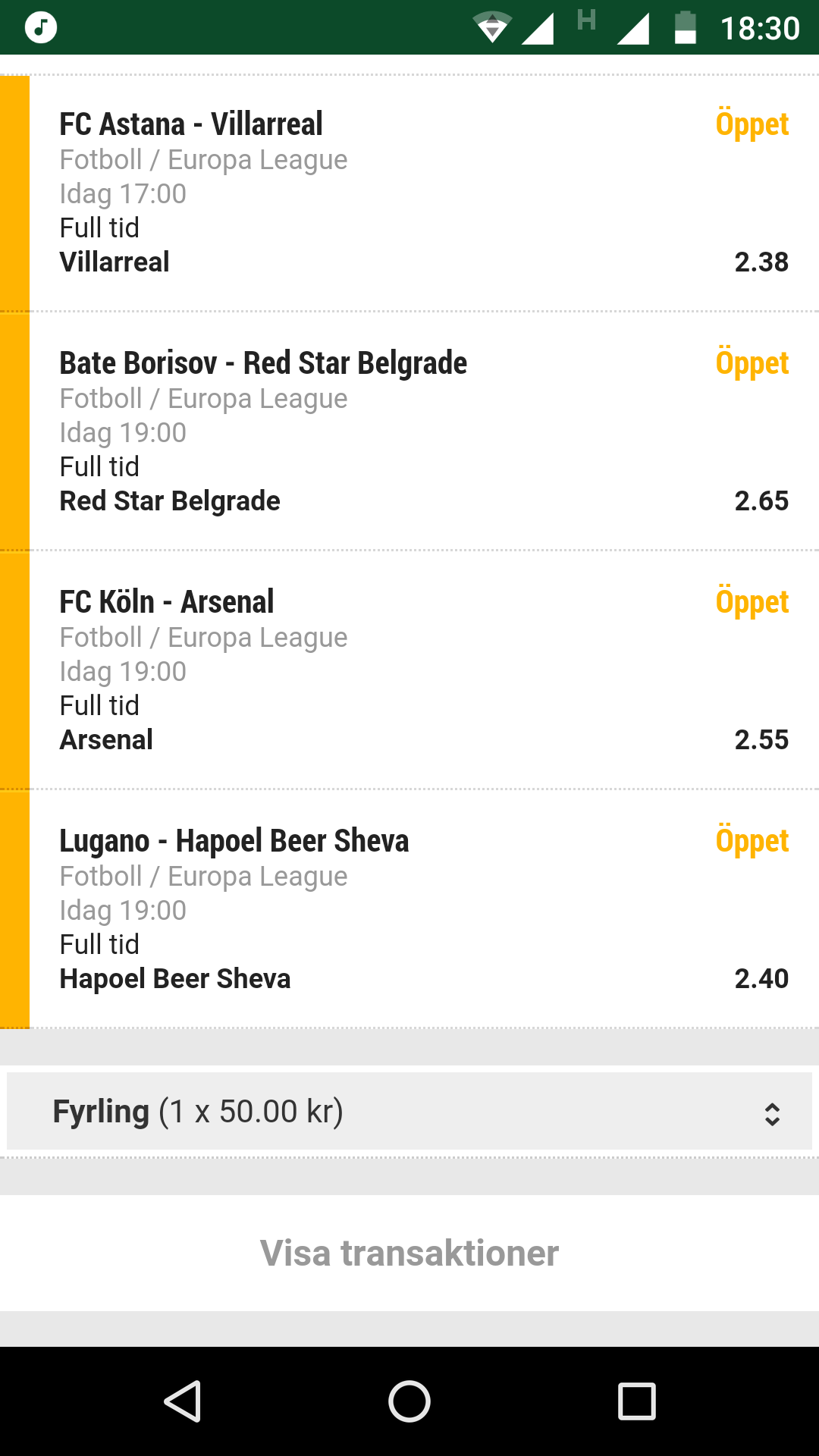Select the FC Köln - Arsenal bet row
This screenshot has width=819, height=1456.
coord(409,670)
